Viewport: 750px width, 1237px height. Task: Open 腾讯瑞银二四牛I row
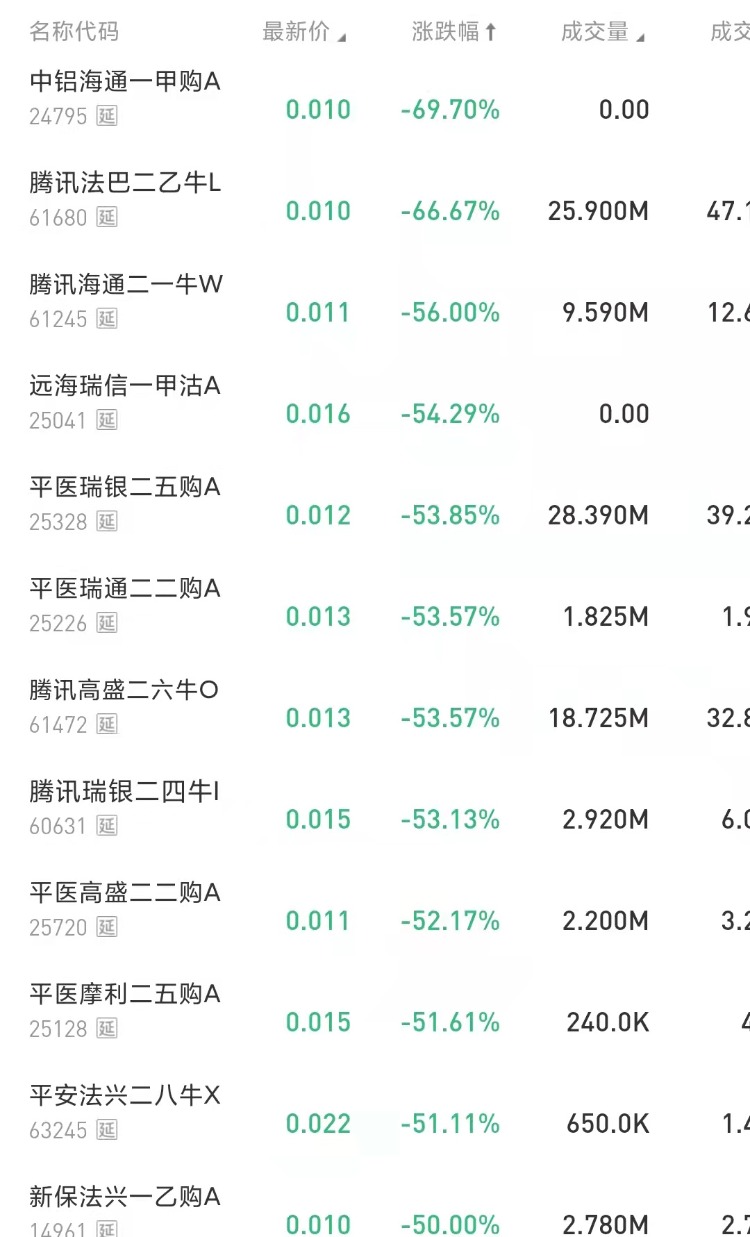[125, 792]
